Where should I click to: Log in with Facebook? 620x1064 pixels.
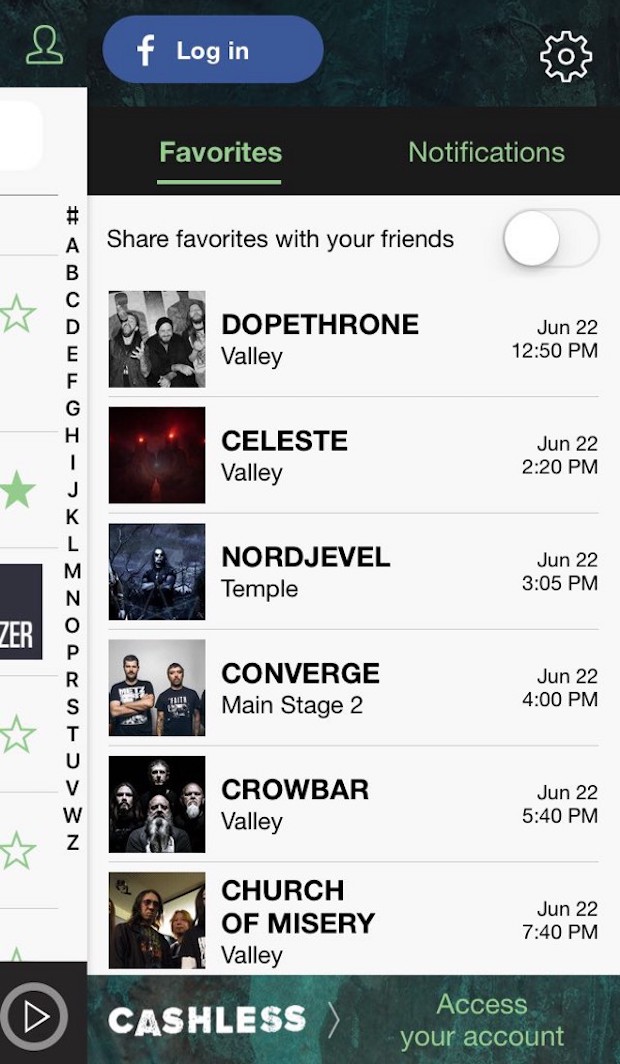(213, 50)
